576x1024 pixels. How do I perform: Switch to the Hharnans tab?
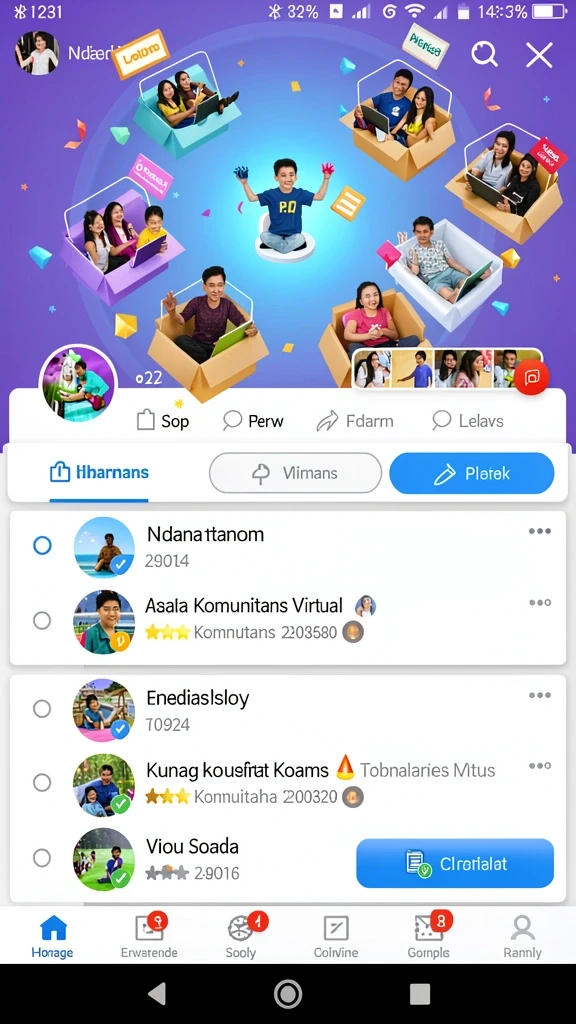click(x=99, y=472)
